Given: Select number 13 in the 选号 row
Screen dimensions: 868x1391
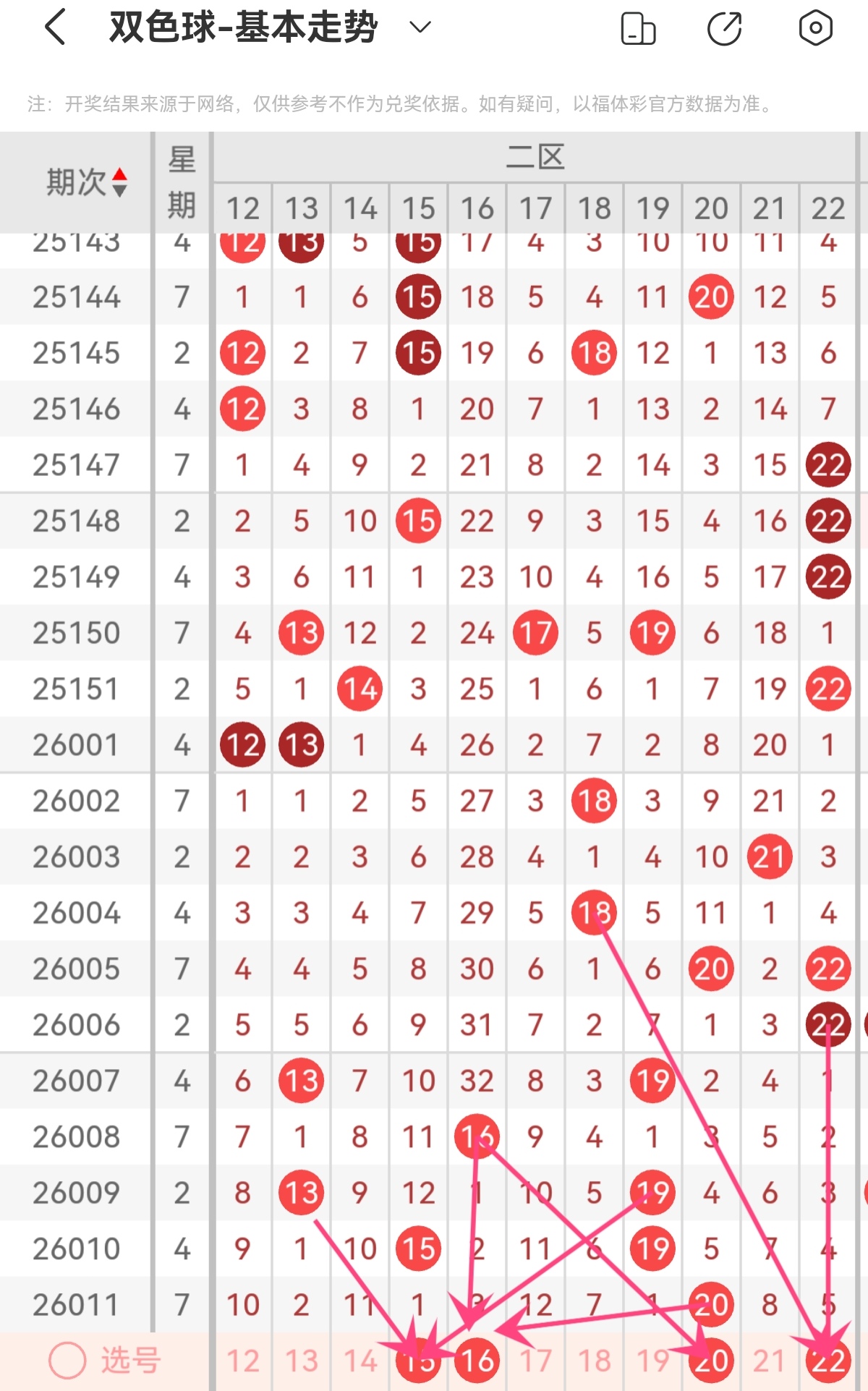Looking at the screenshot, I should [302, 1361].
